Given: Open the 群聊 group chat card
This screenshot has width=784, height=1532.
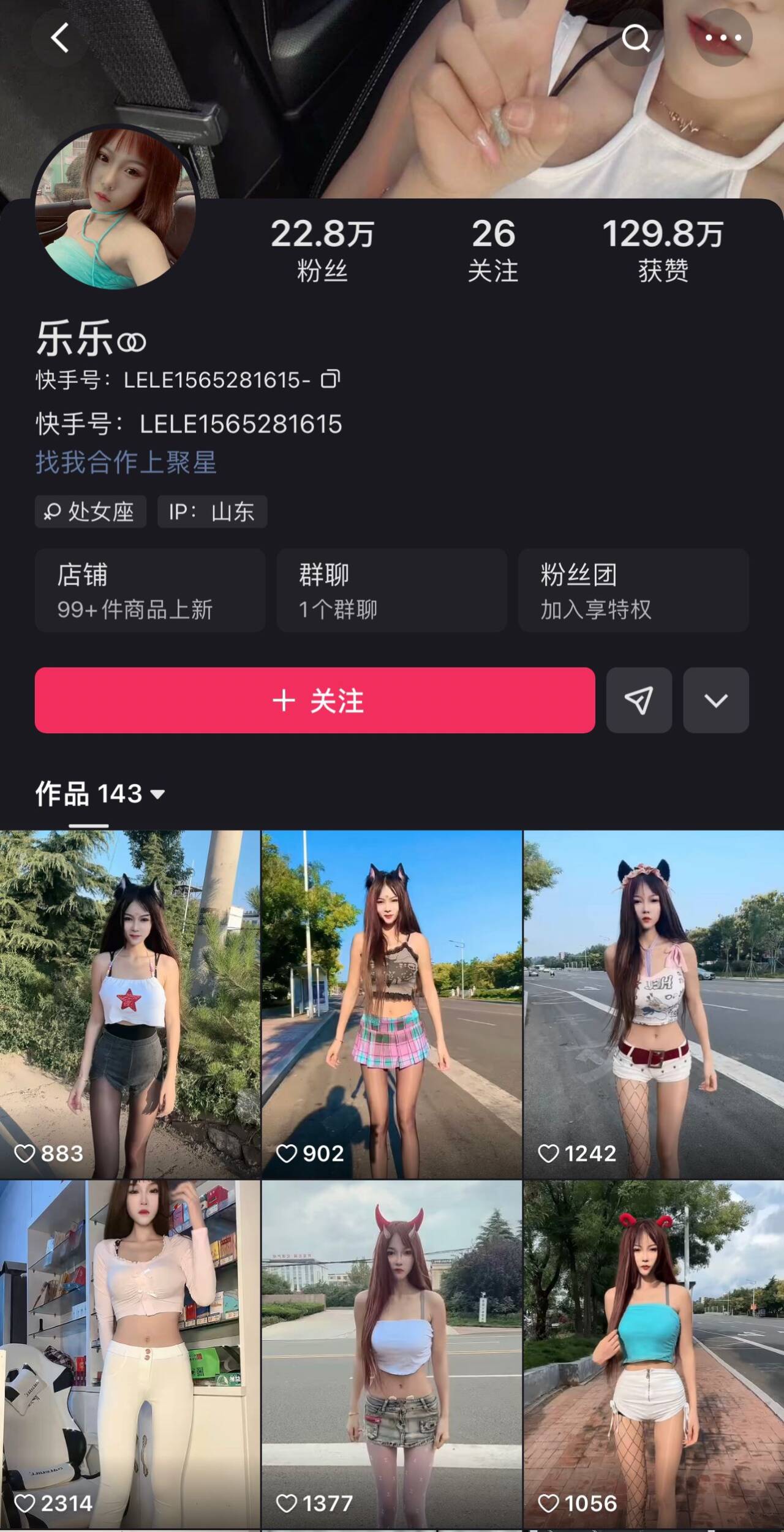Looking at the screenshot, I should pos(391,590).
